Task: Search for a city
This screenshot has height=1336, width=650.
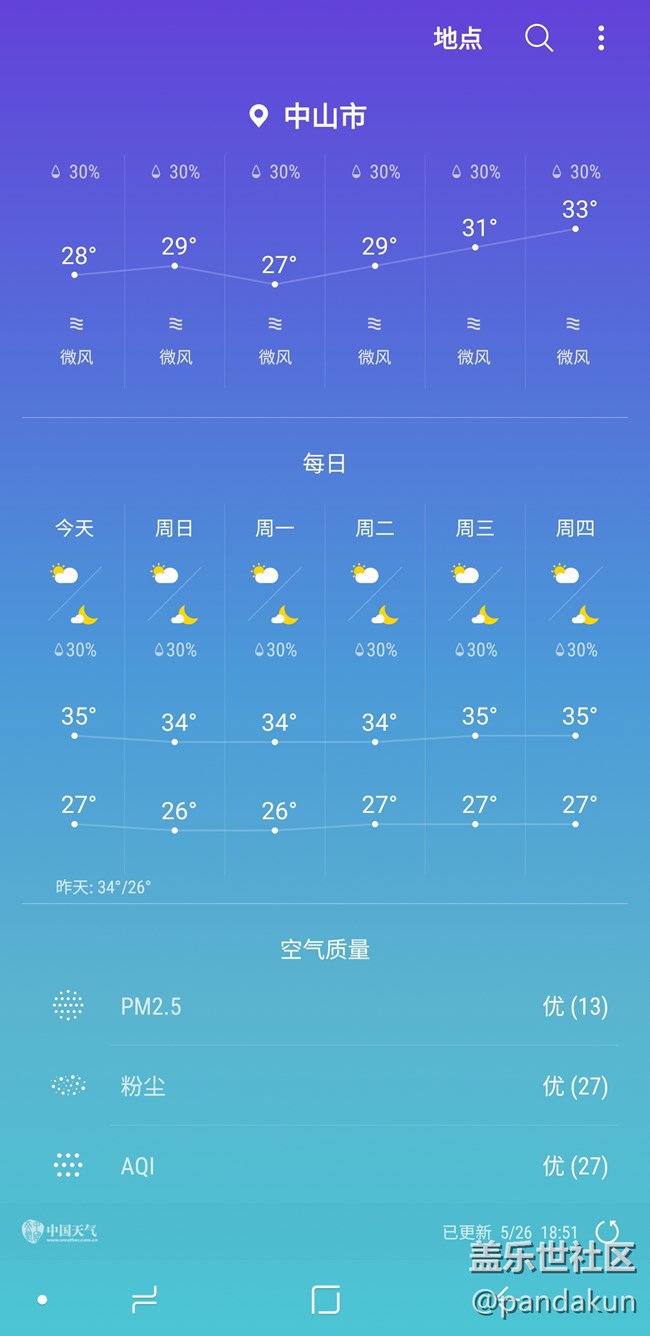Action: (539, 39)
